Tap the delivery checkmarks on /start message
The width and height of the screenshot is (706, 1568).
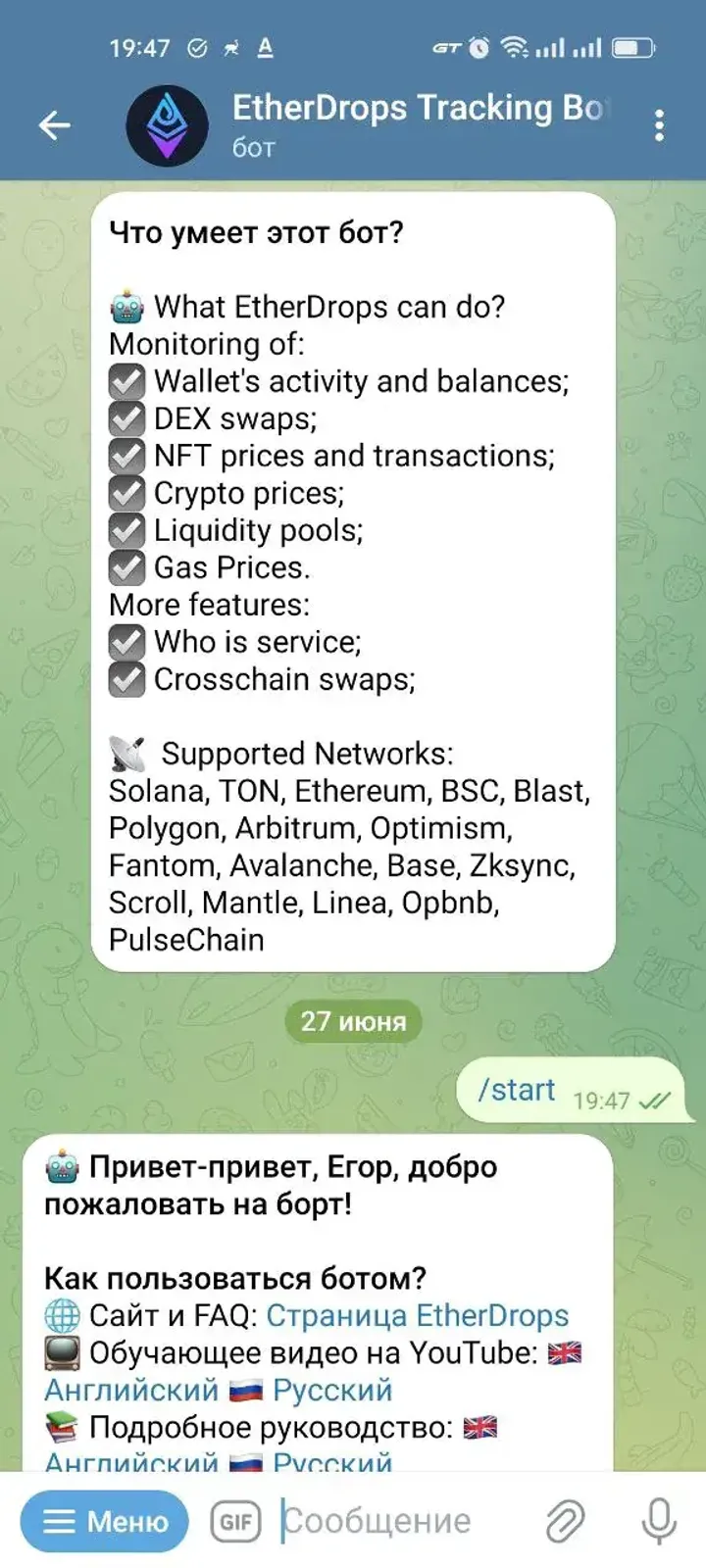pyautogui.click(x=659, y=1102)
